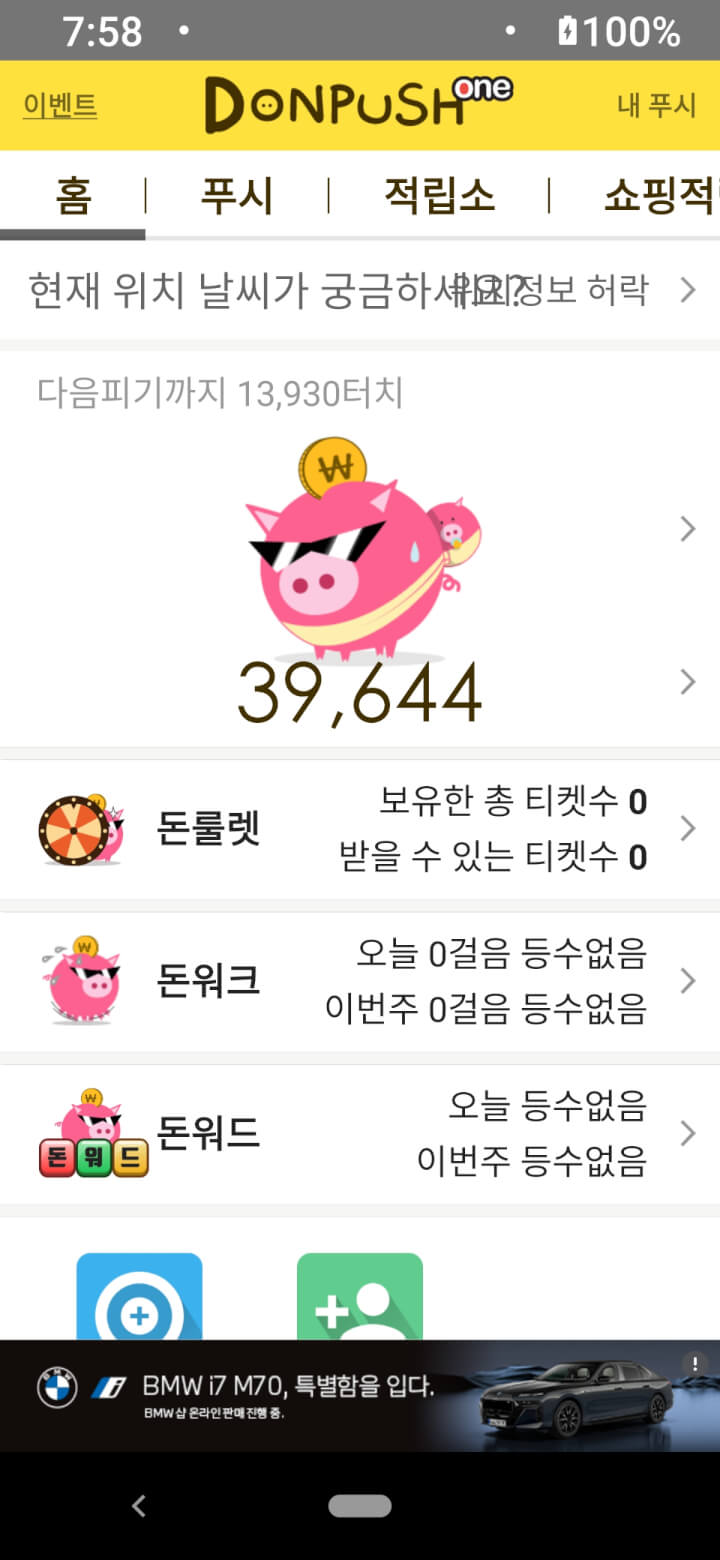
Task: Open the 돈룰렛 row
Action: click(x=360, y=829)
